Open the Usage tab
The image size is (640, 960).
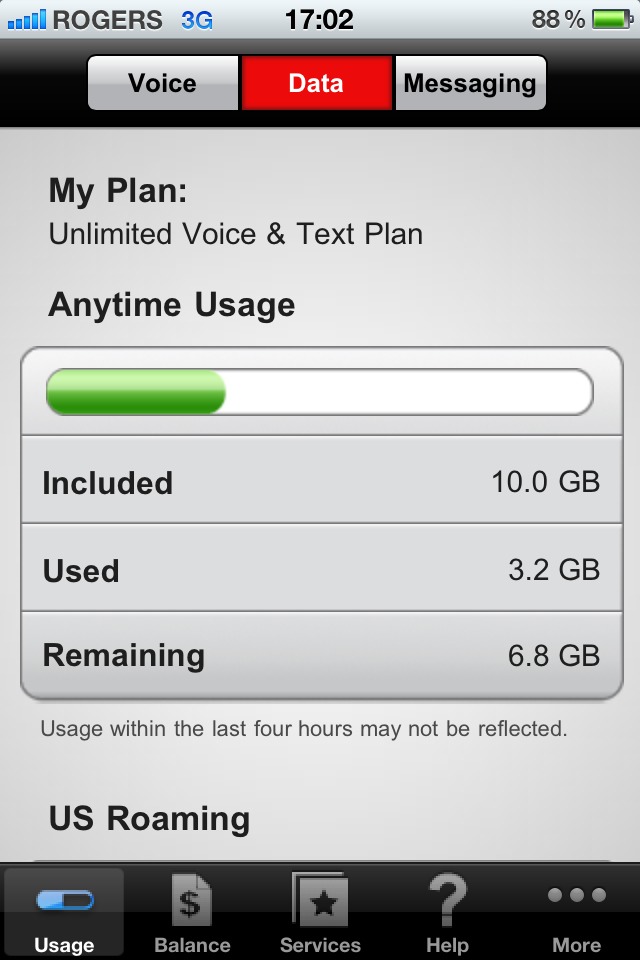pyautogui.click(x=64, y=914)
